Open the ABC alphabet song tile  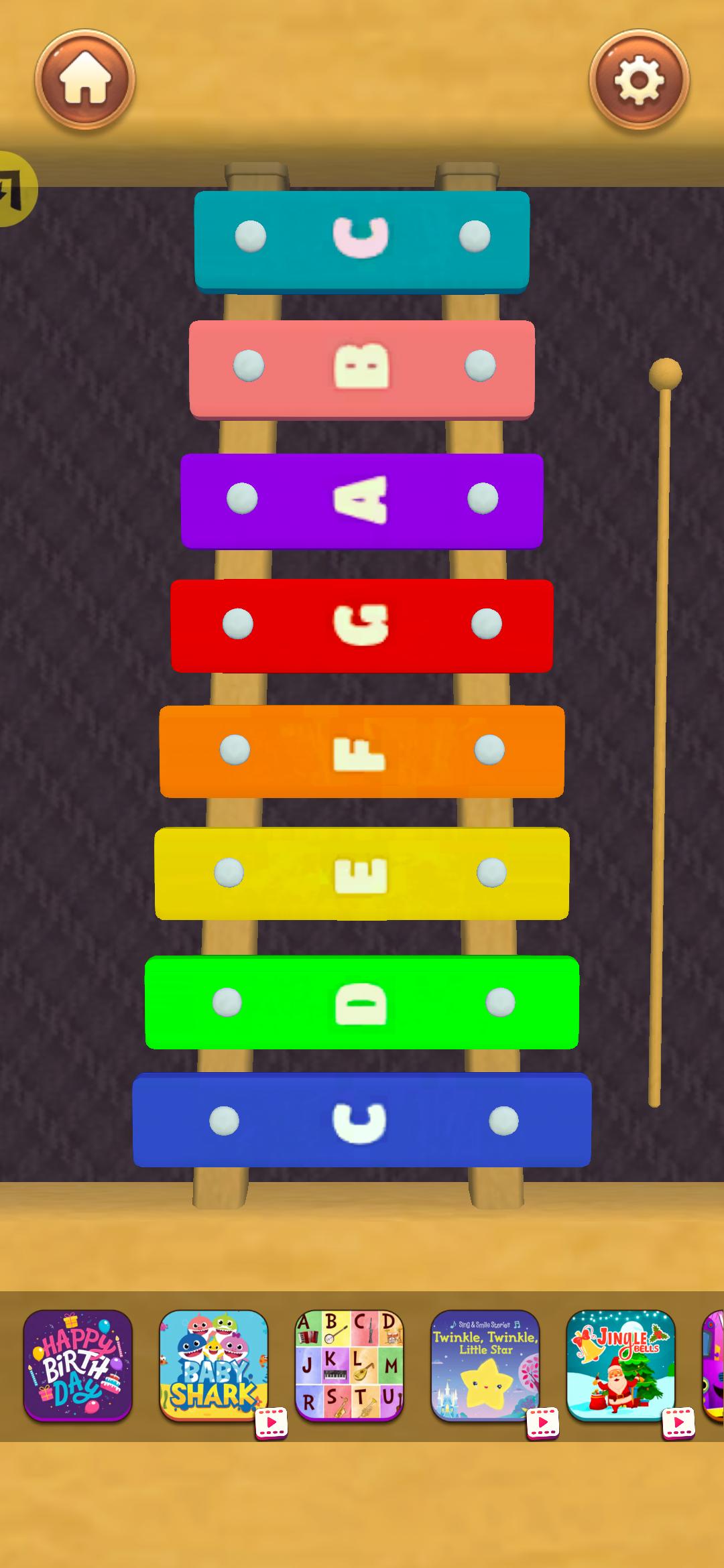pyautogui.click(x=349, y=1366)
